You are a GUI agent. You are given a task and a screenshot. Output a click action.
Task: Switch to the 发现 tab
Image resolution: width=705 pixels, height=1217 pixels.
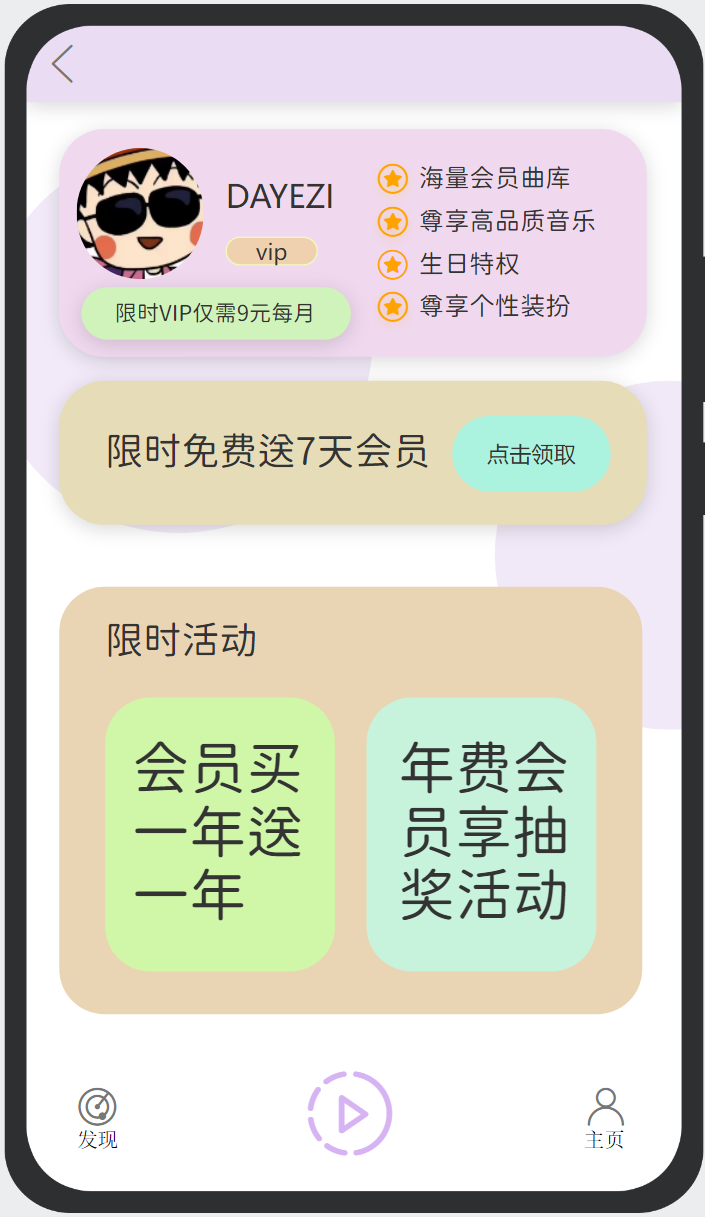point(98,1118)
